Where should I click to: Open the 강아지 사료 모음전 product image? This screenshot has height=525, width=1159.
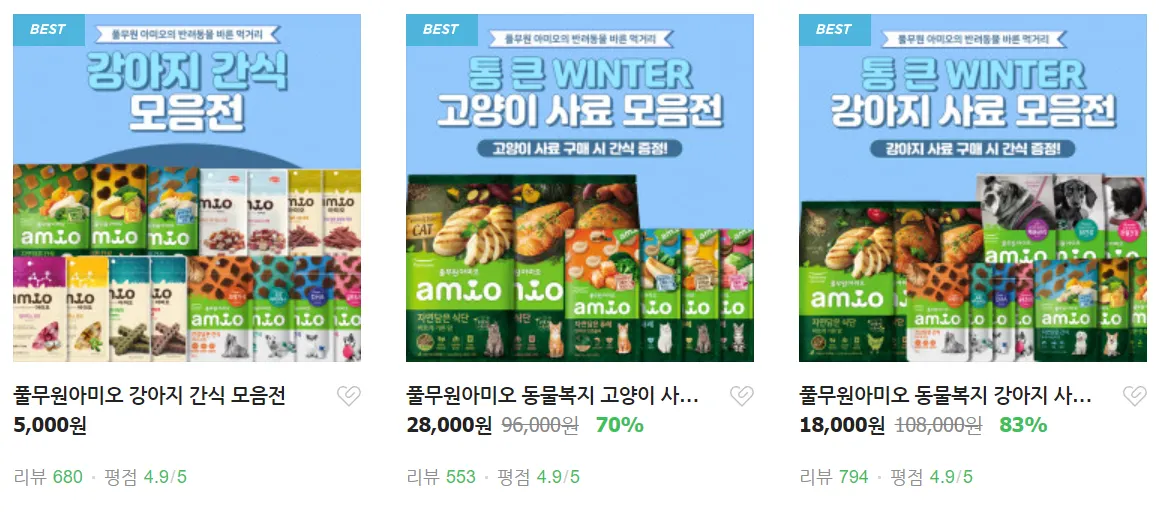coord(972,187)
